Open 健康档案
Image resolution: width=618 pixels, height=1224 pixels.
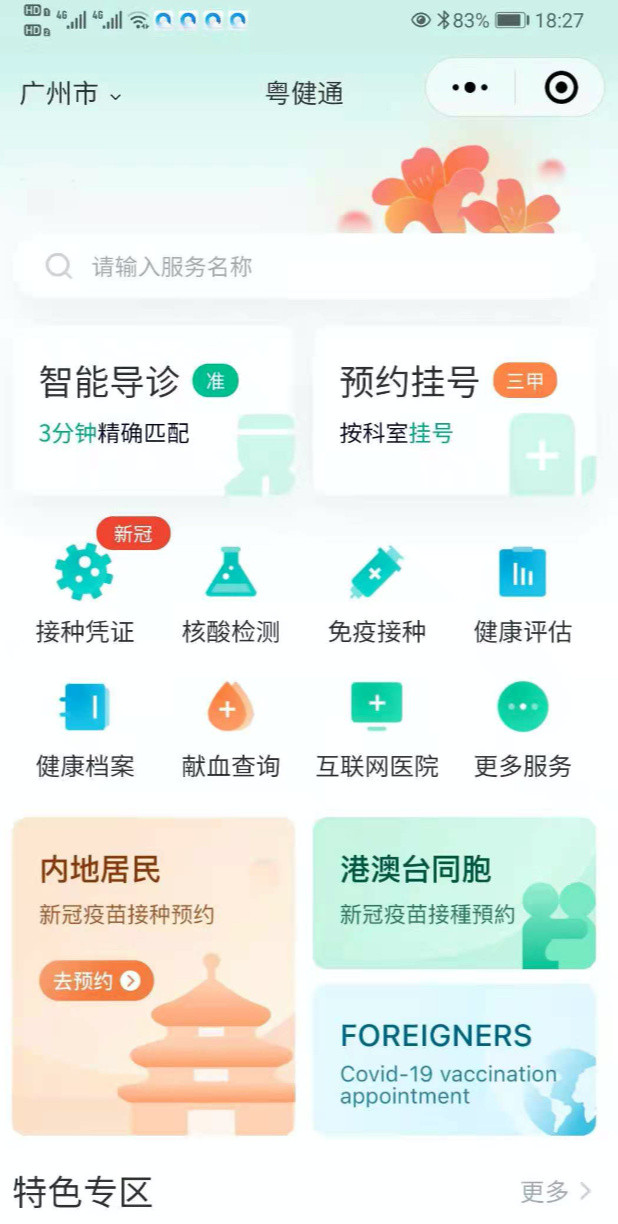(x=85, y=728)
